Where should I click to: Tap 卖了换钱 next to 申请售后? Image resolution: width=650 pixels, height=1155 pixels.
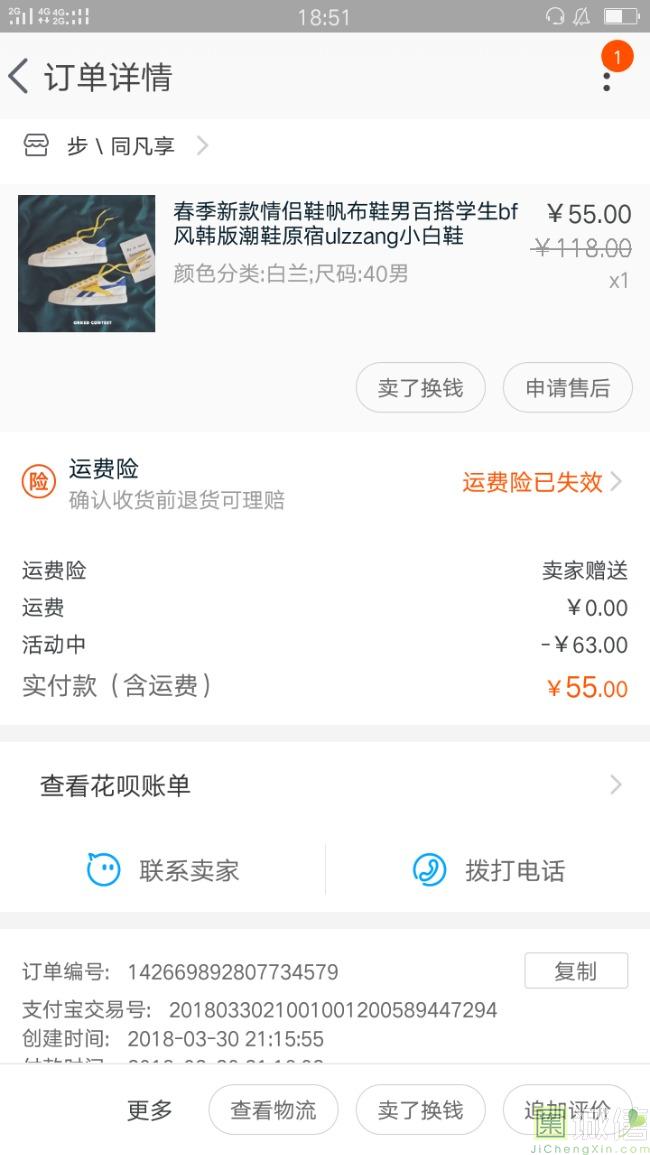pyautogui.click(x=420, y=388)
